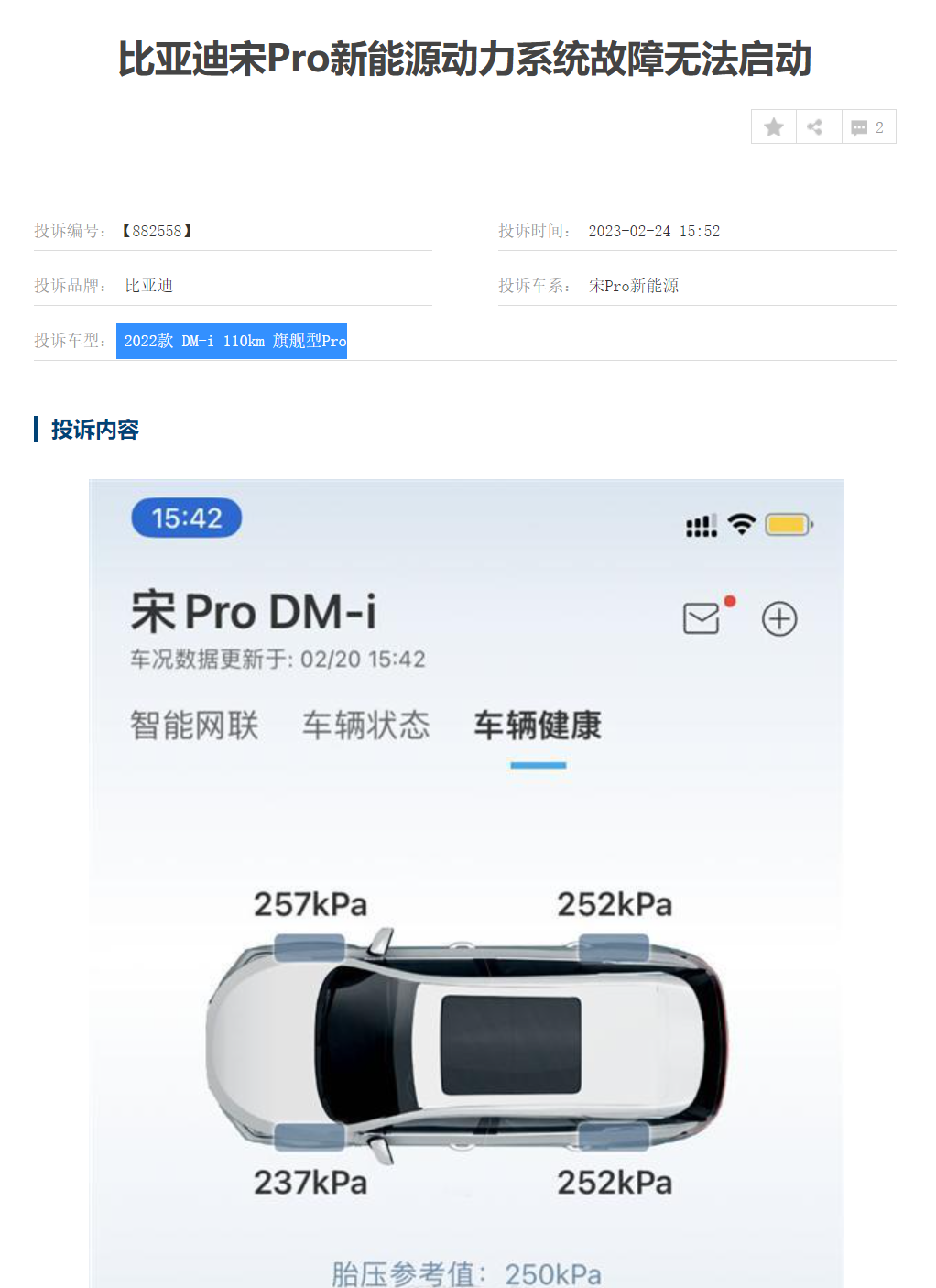
Task: Click the 2022款 DM-i 110km 旗舰型Pro model button
Action: coord(232,342)
